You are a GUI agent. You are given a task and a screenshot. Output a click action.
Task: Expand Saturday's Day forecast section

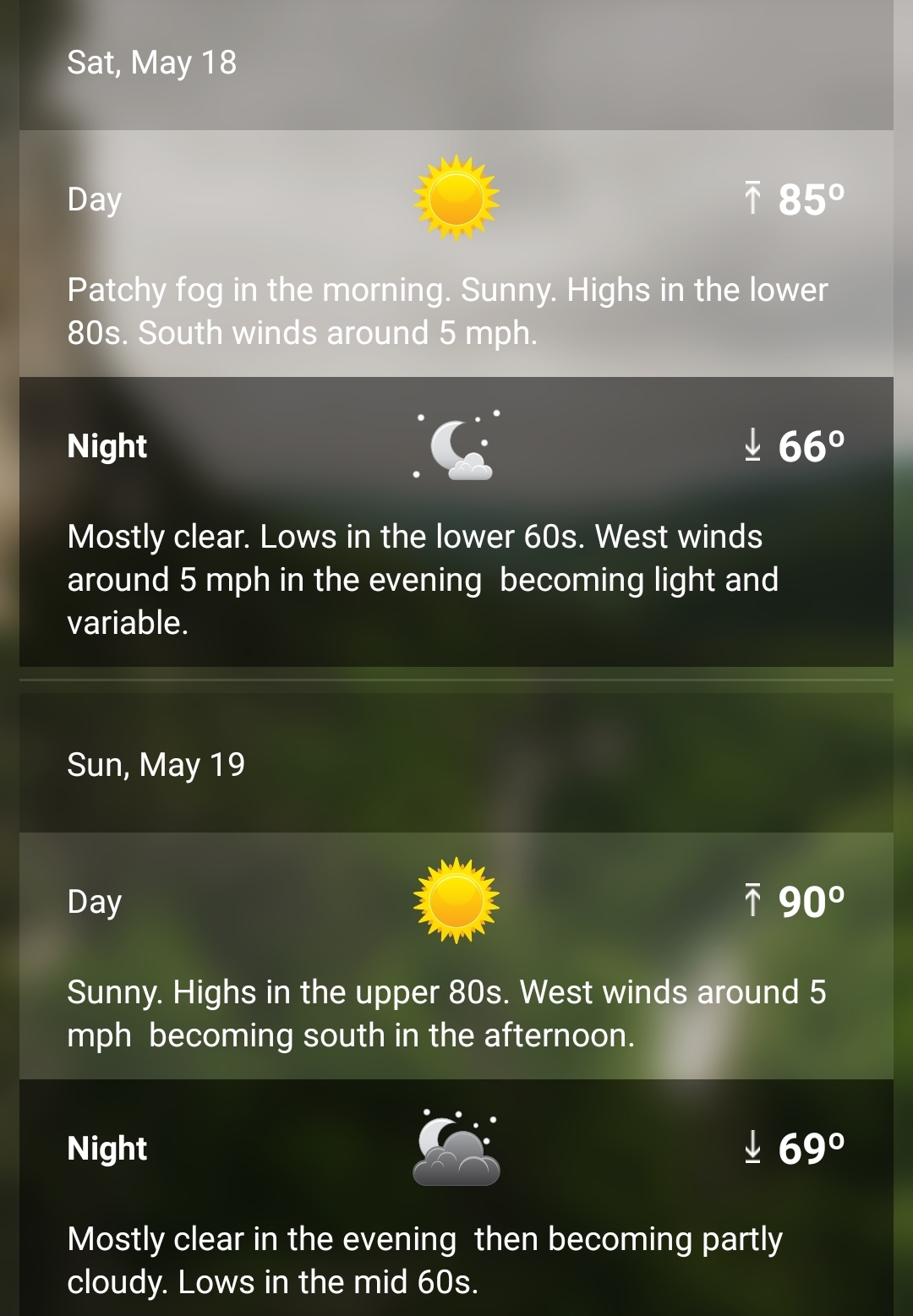pos(93,200)
